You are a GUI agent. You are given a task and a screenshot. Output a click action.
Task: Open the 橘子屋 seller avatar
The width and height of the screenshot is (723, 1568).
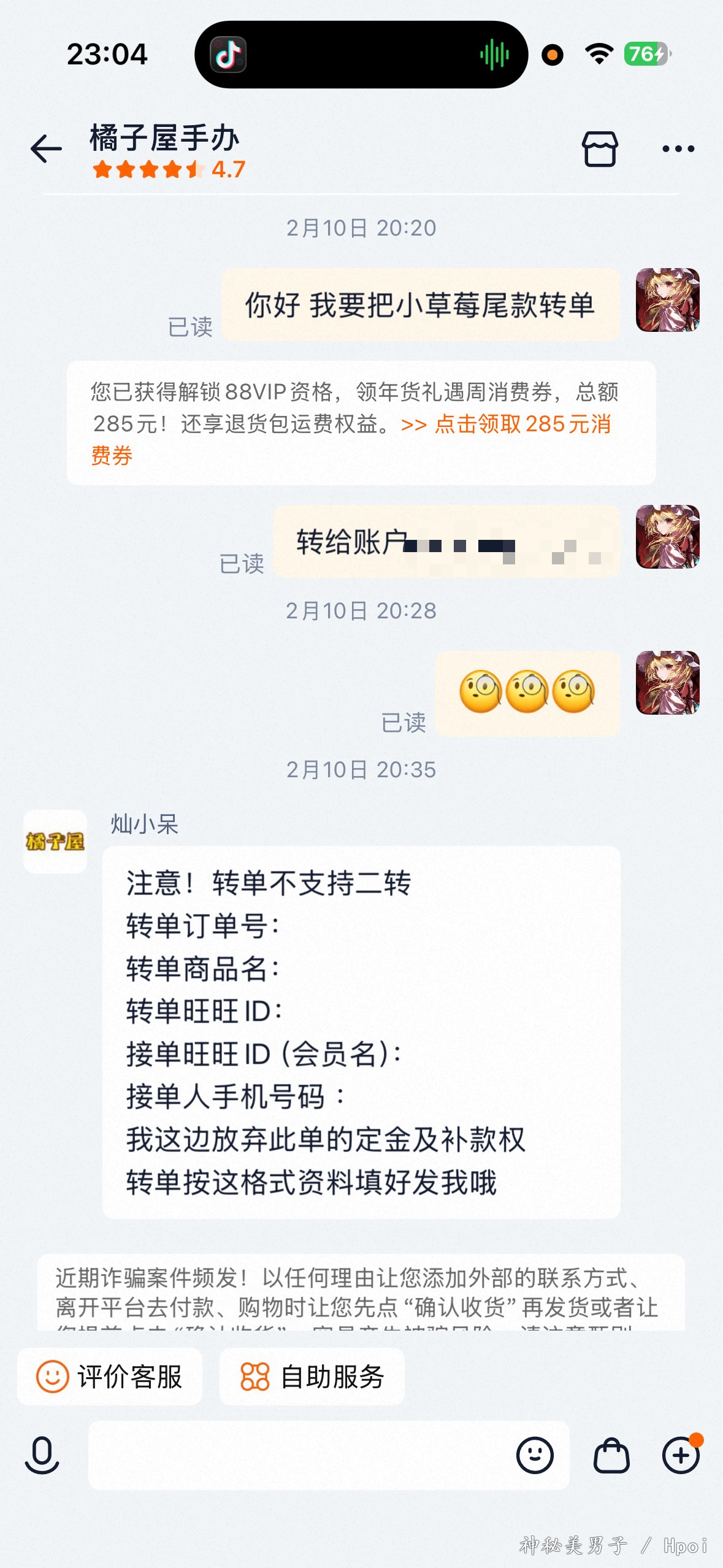(55, 842)
